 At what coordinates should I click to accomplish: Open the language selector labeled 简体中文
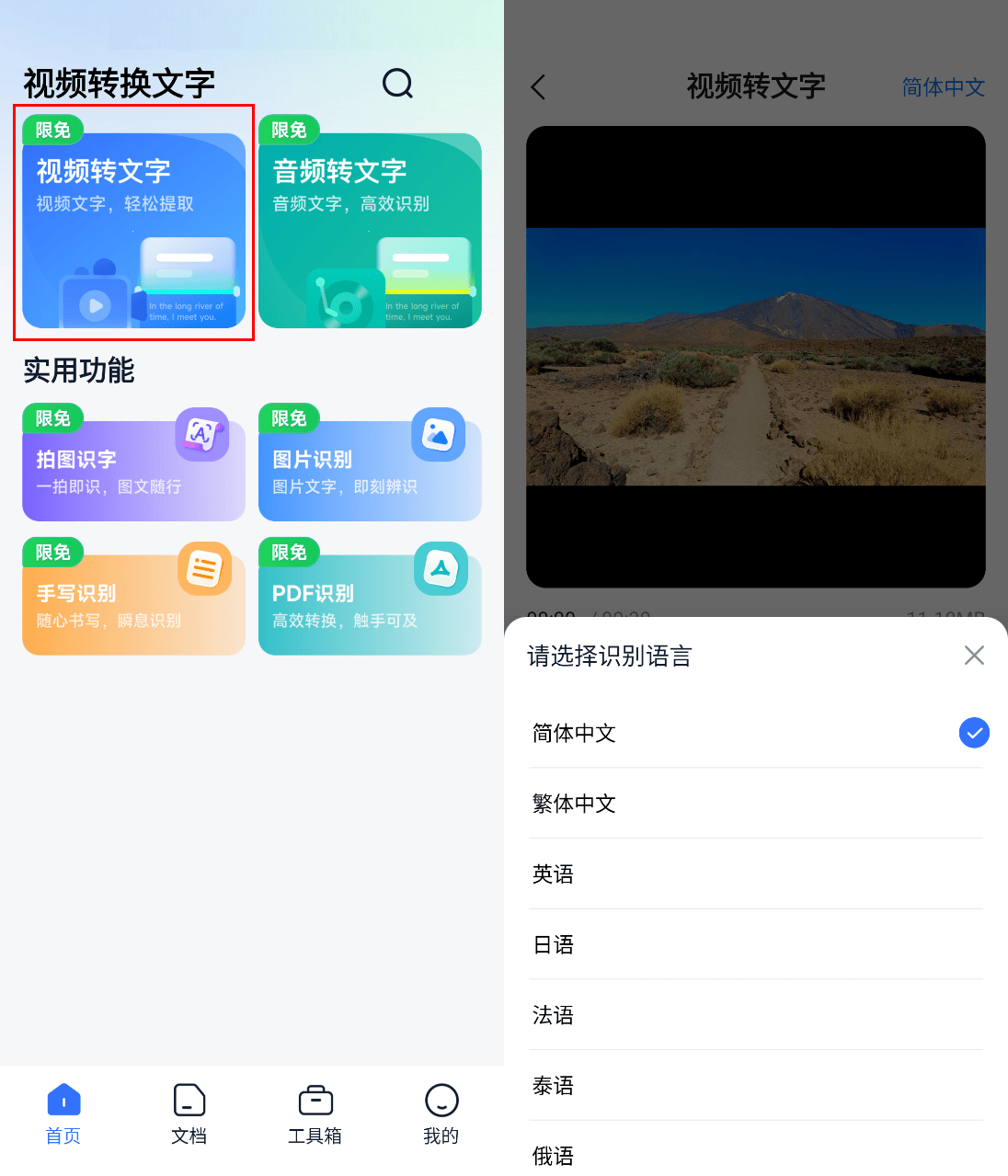click(x=943, y=87)
